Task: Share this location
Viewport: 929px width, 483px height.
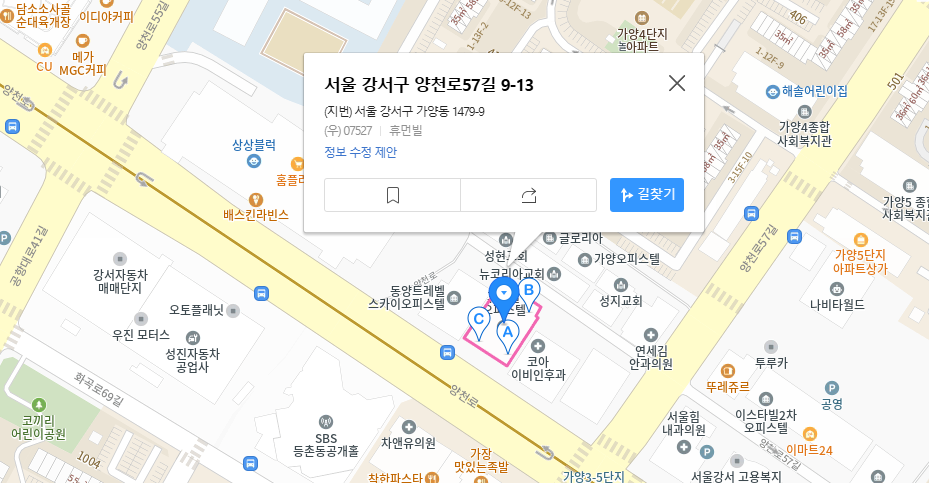Action: [x=529, y=195]
